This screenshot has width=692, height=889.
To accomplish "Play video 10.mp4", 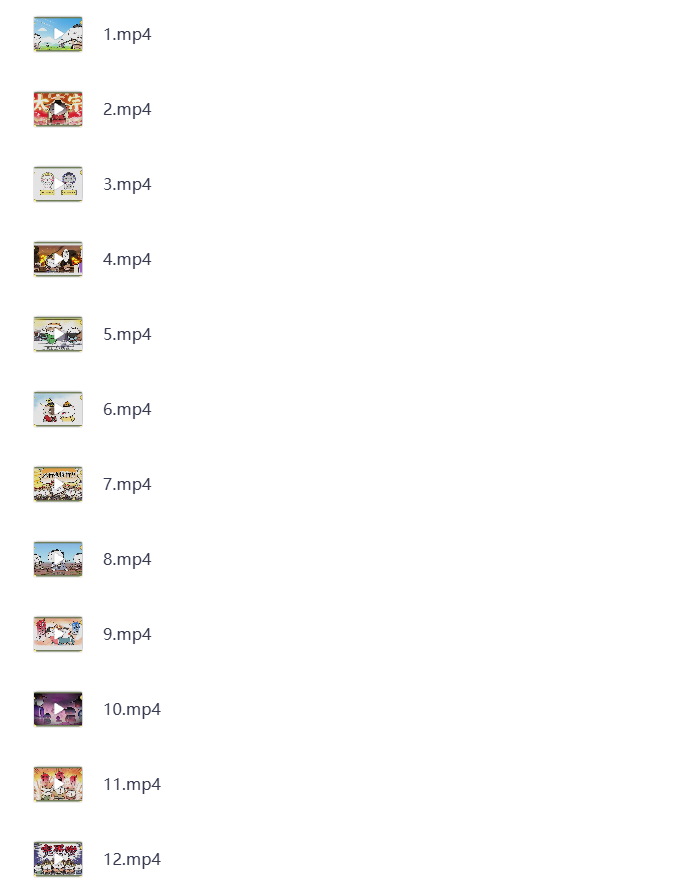I will [131, 710].
